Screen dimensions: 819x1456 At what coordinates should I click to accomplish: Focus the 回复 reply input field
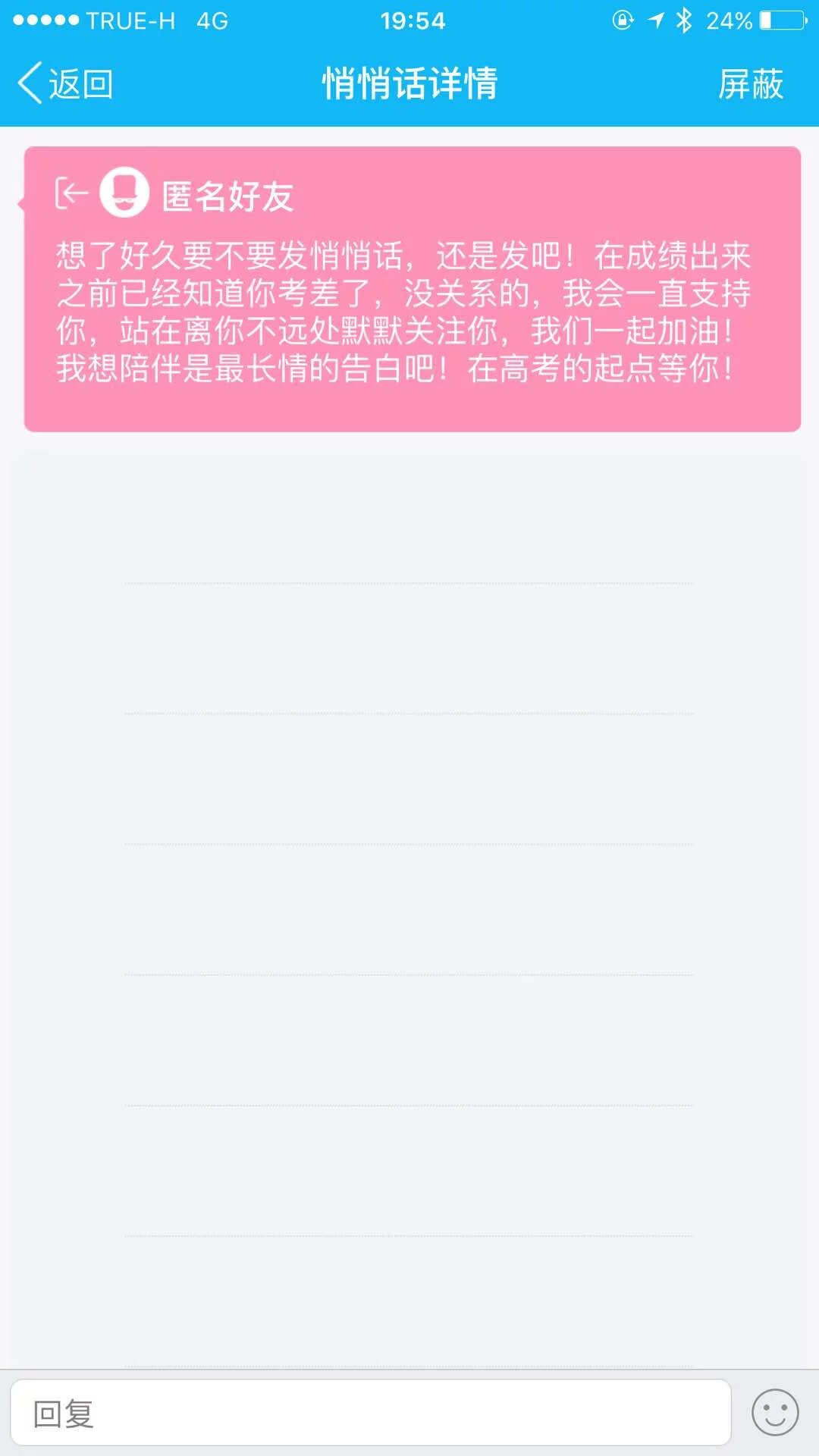point(370,1413)
